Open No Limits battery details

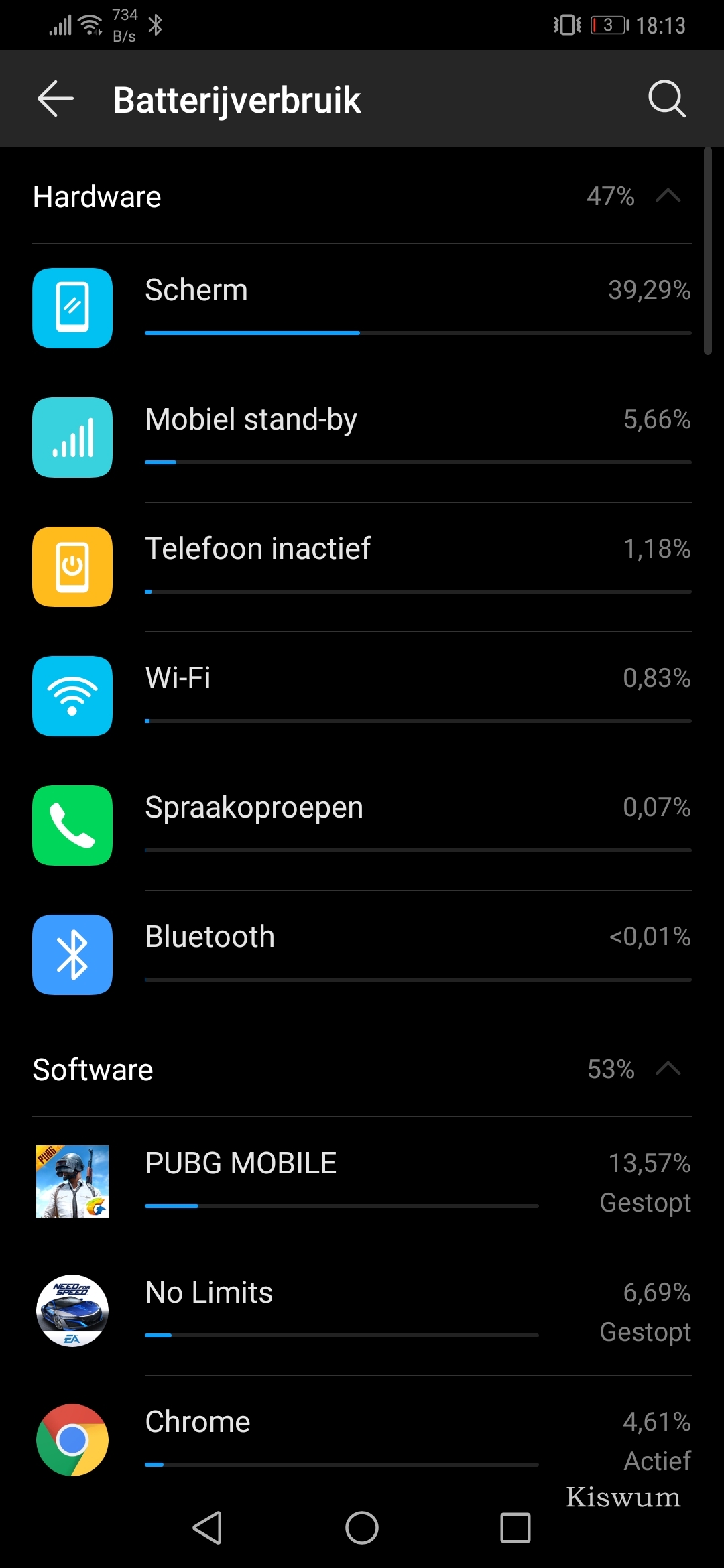(362, 1311)
